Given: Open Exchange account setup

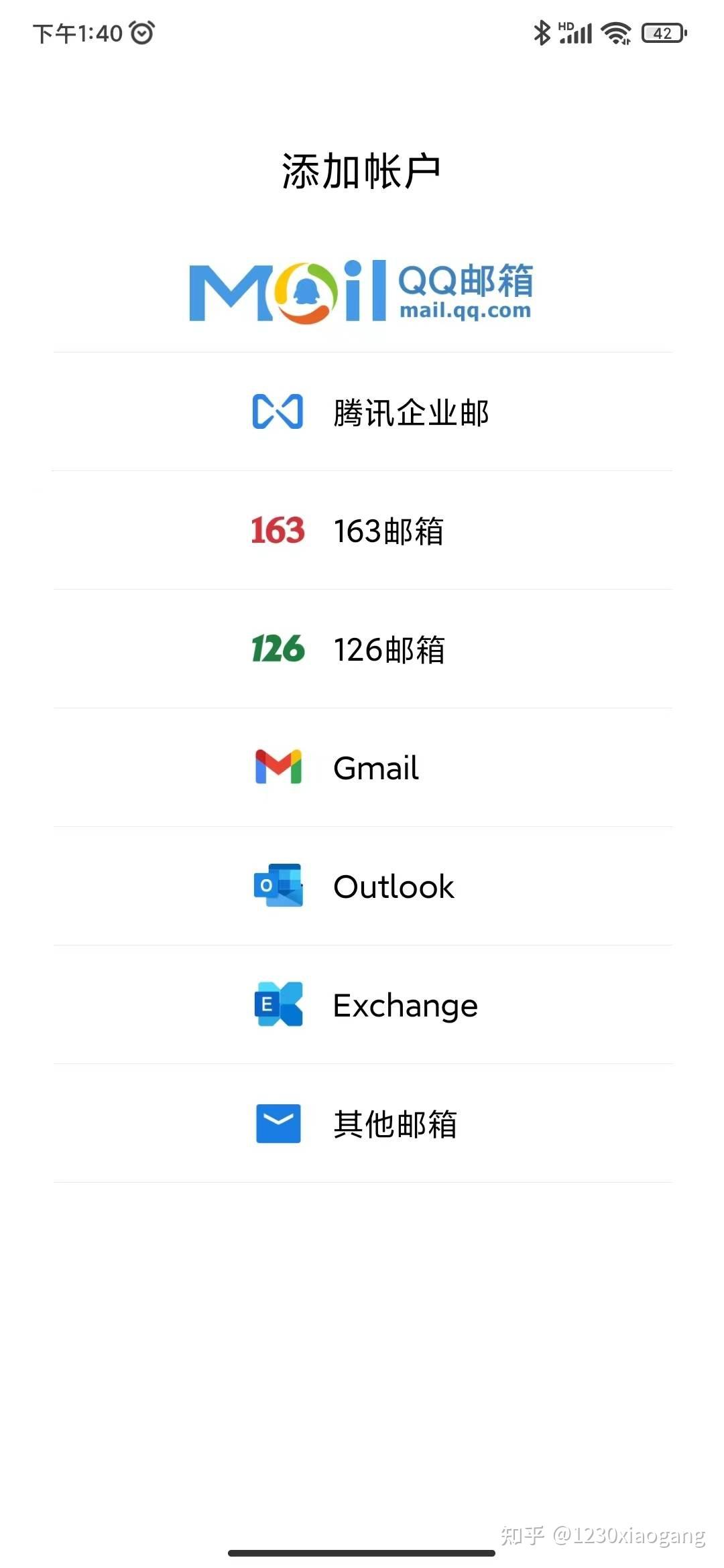Looking at the screenshot, I should 366,1005.
